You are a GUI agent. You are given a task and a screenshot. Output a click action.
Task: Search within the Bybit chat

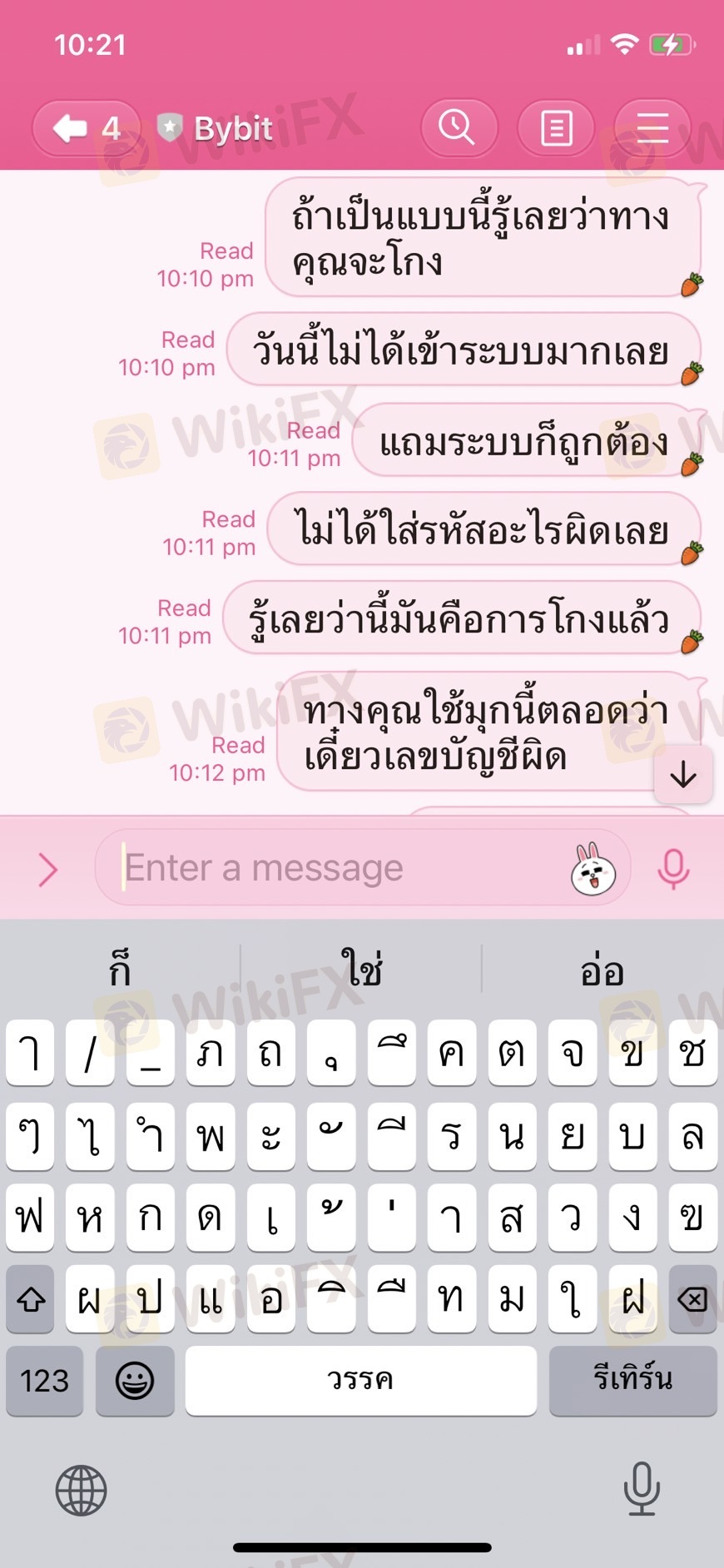point(459,128)
